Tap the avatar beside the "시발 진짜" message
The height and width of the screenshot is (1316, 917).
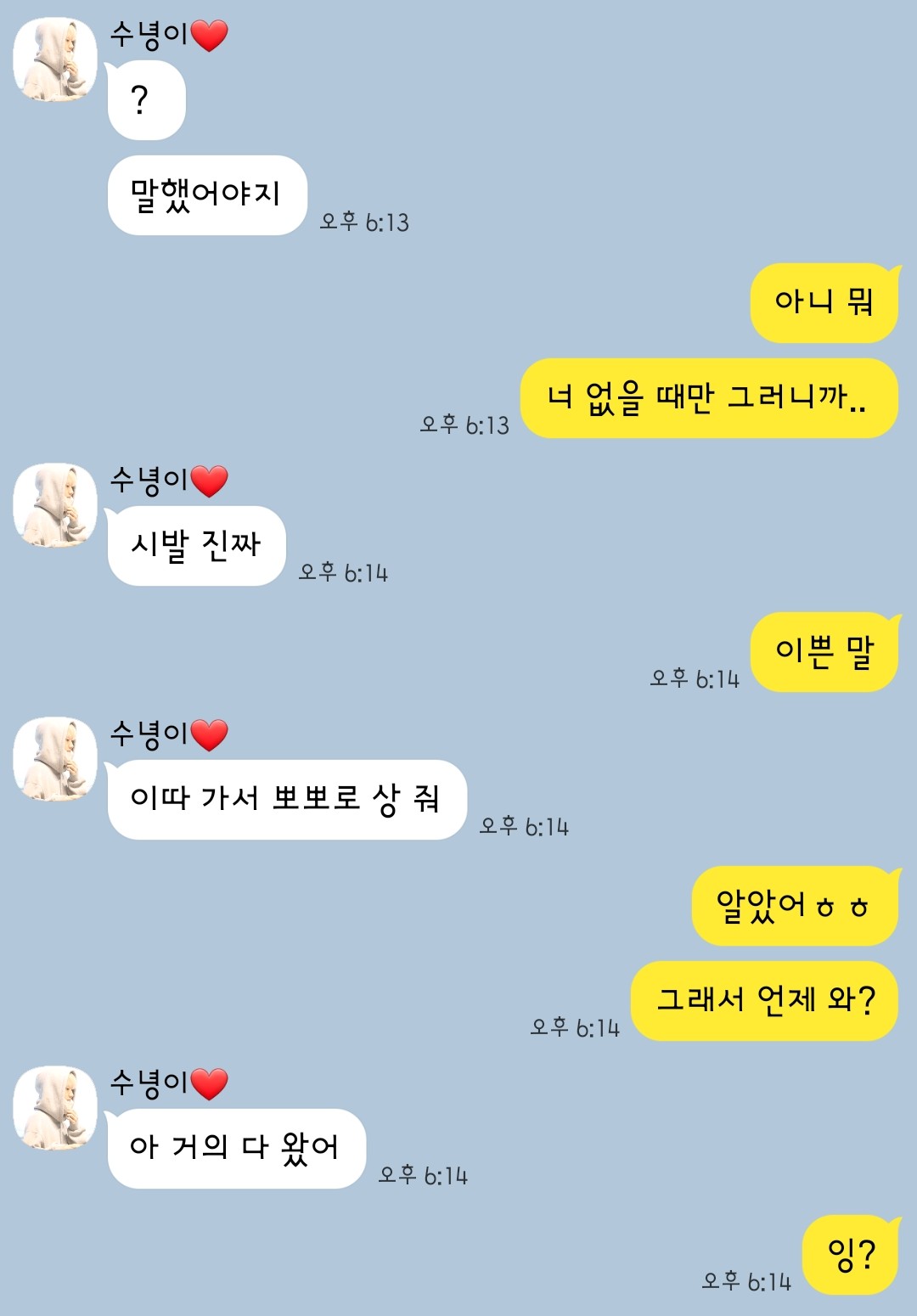pyautogui.click(x=55, y=505)
